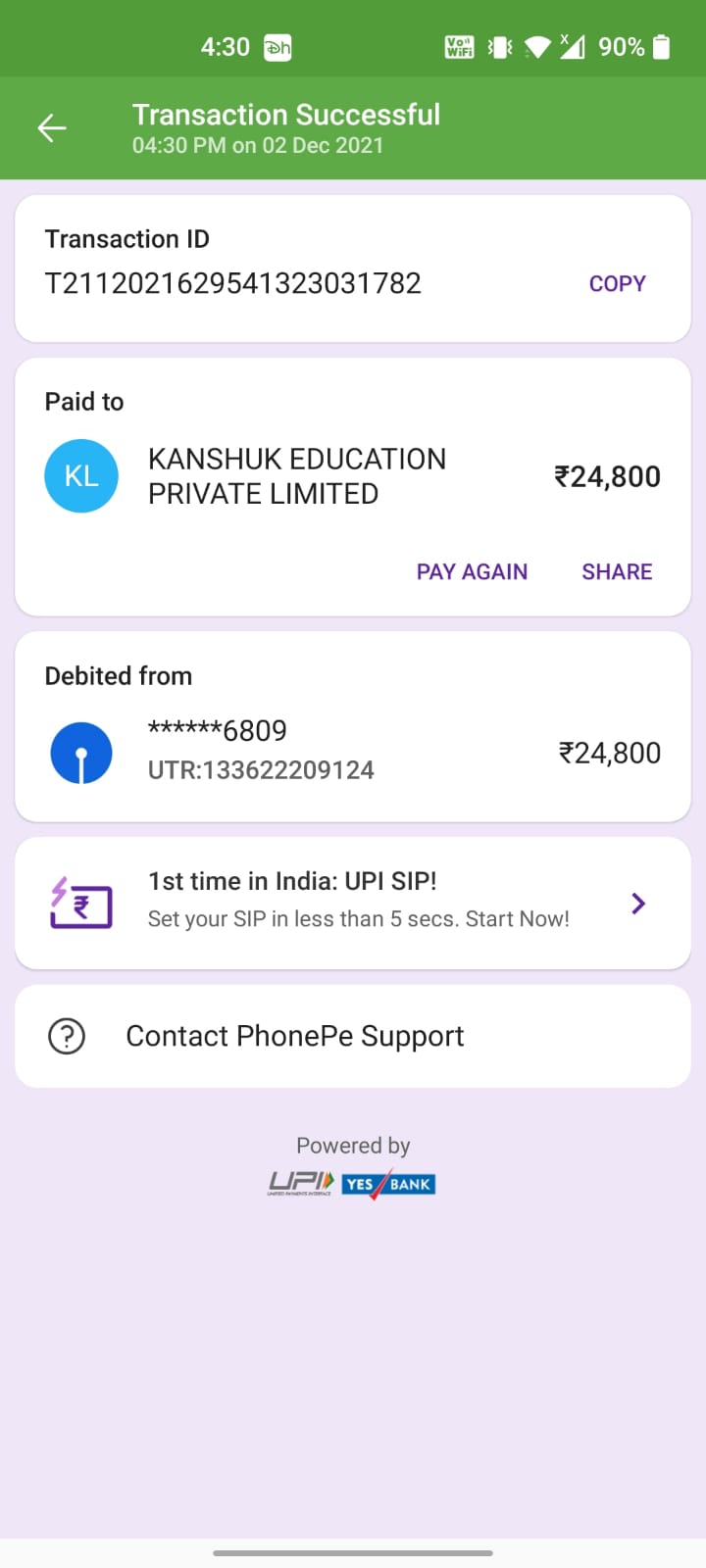Share the payment receipt
Image resolution: width=706 pixels, height=1568 pixels.
coord(617,572)
